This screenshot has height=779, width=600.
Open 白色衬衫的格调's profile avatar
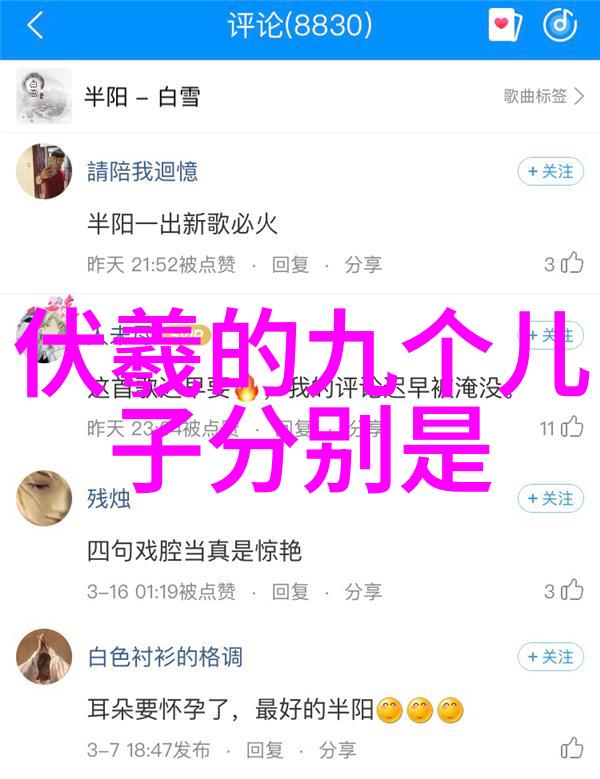coord(43,657)
